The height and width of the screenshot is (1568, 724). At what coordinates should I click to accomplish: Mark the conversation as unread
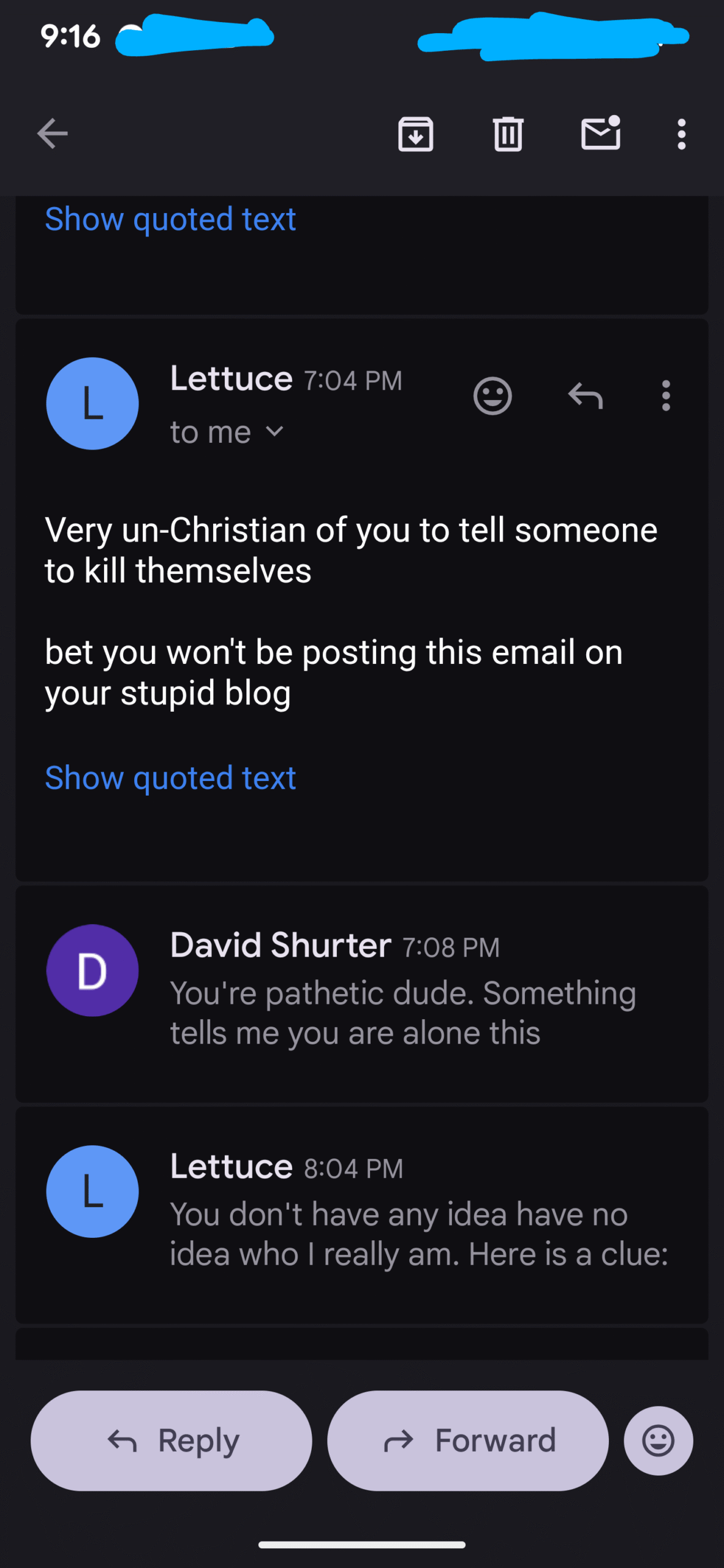click(600, 134)
